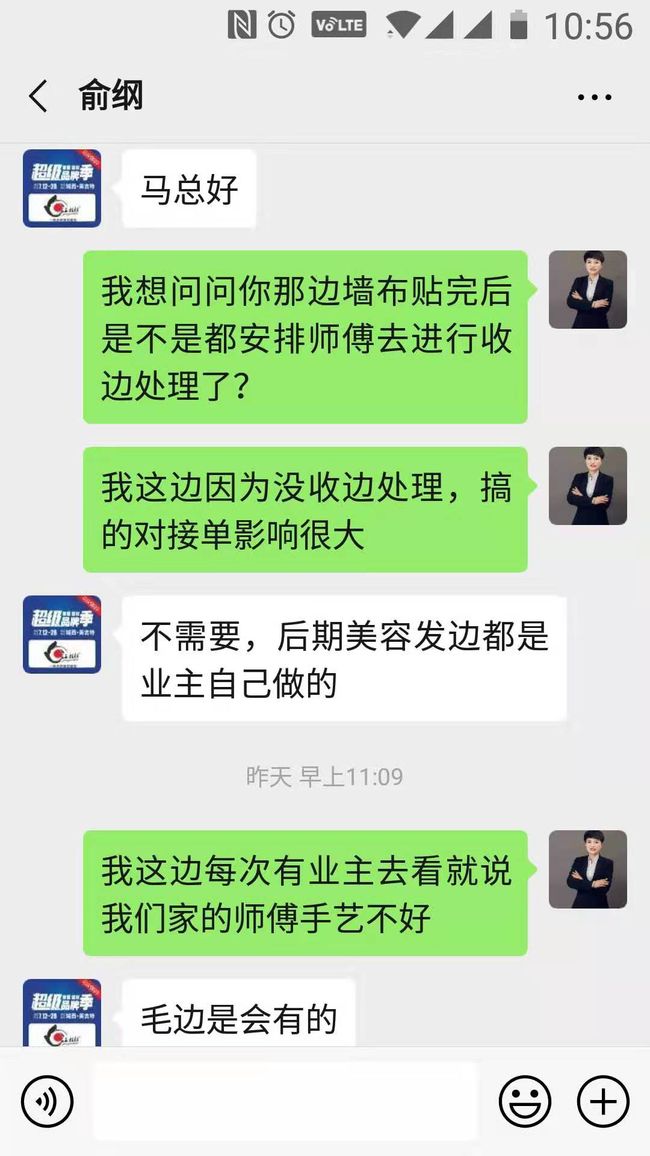Open the plus attachment menu

coord(603,1101)
